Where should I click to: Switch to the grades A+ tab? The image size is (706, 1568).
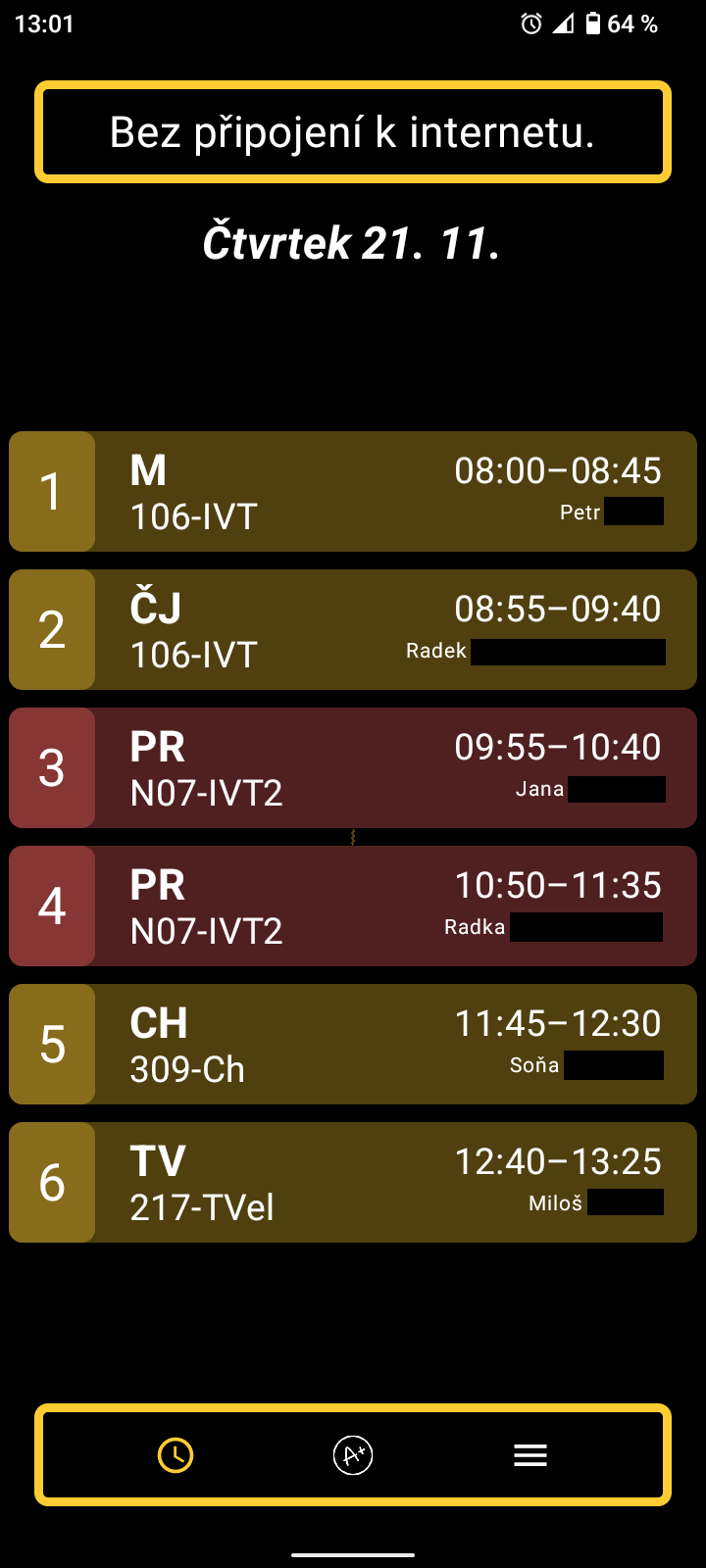click(x=353, y=1455)
